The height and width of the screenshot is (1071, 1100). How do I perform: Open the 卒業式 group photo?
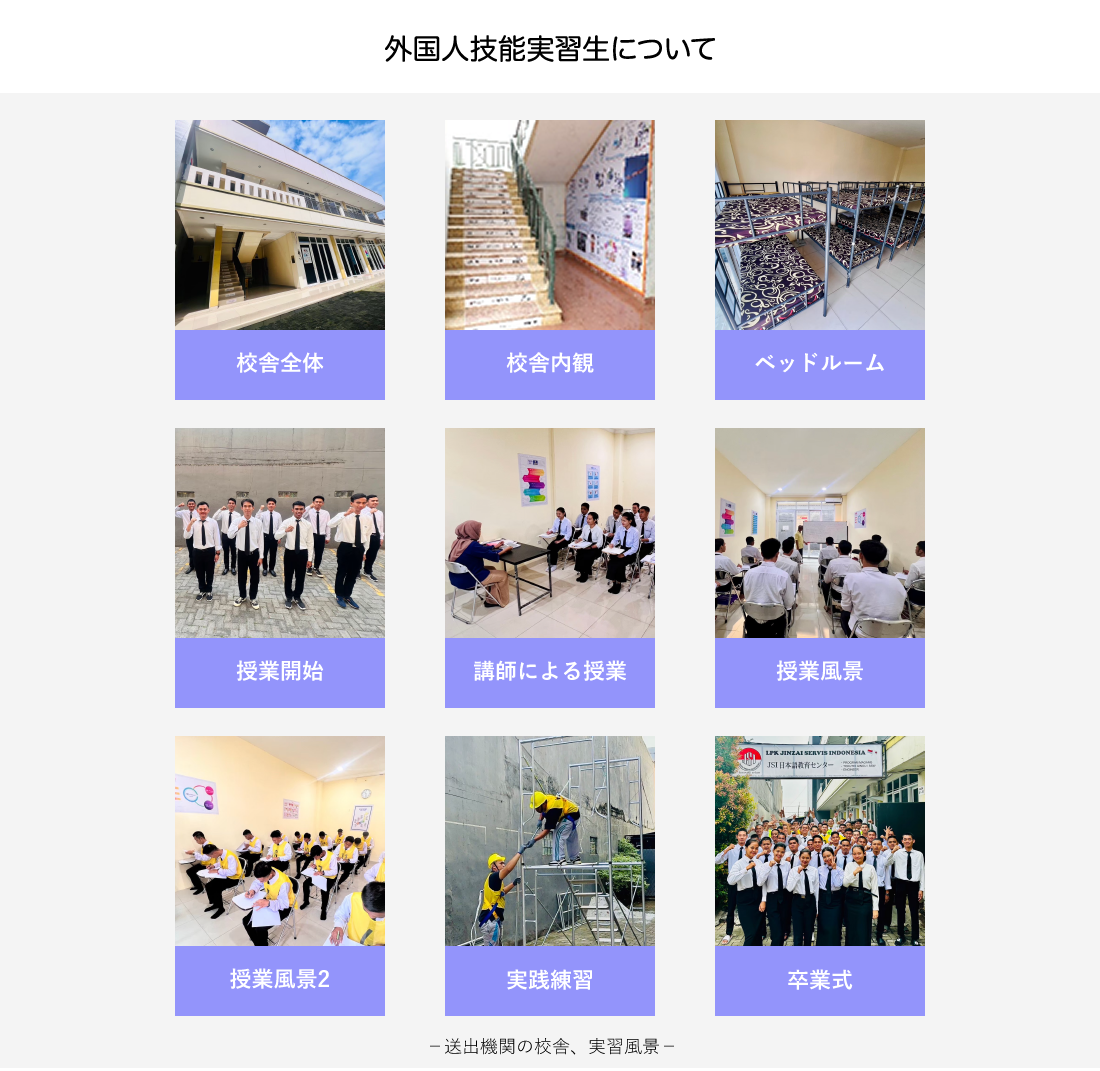[820, 841]
